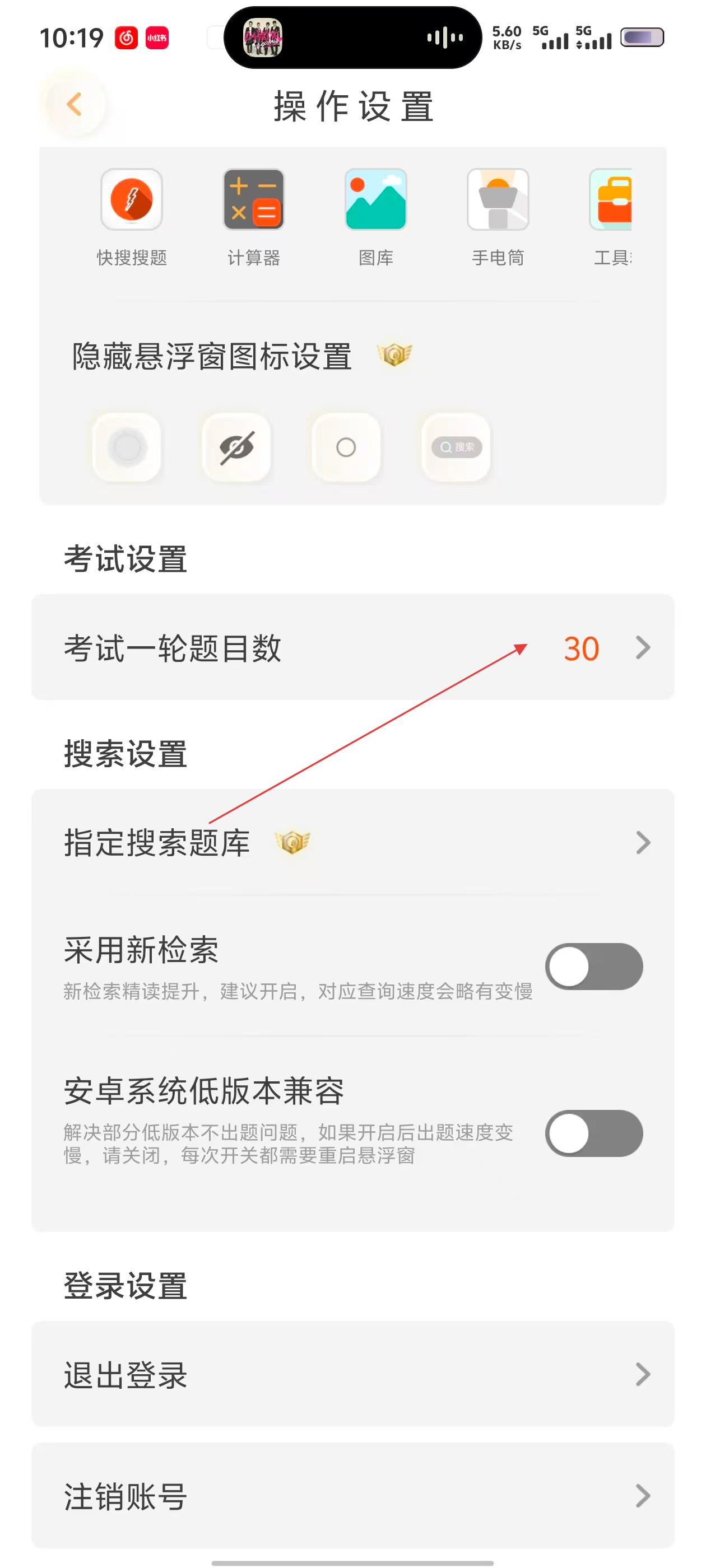Choose the 搜索 pill floating icon style

(456, 447)
